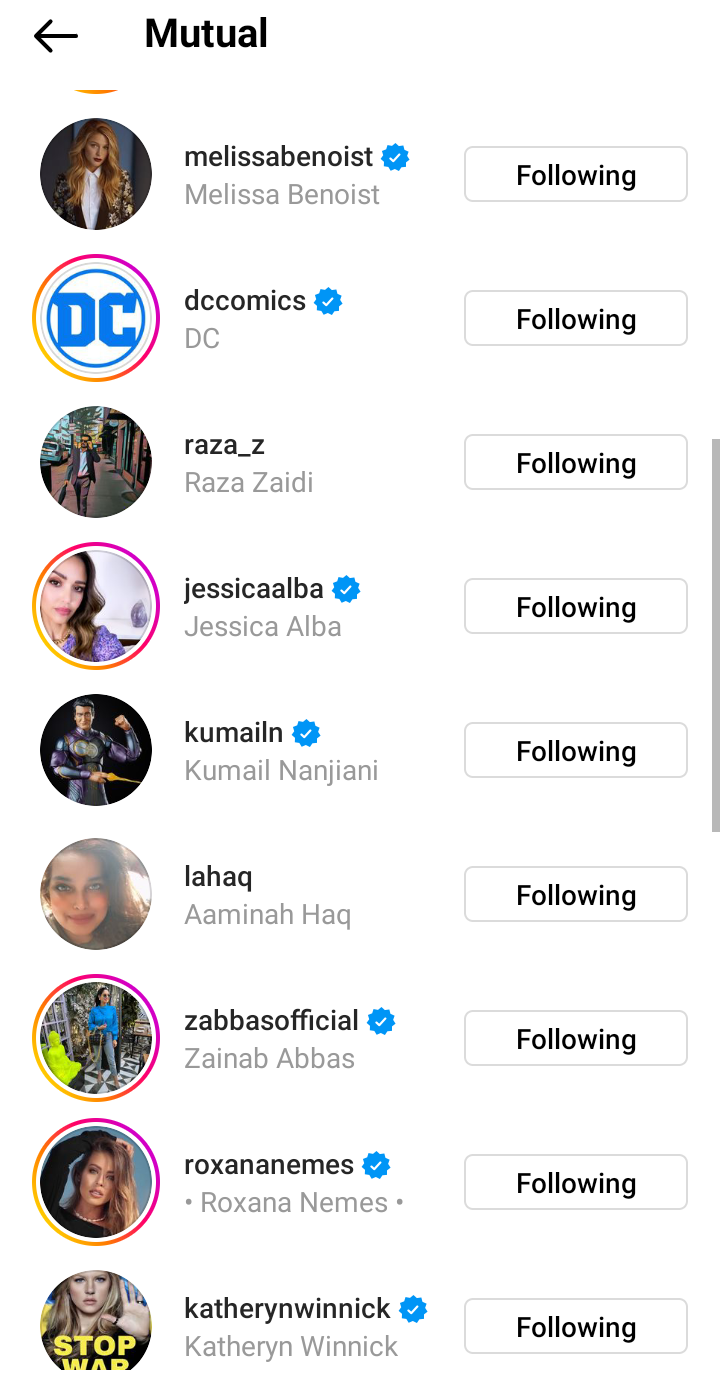Tap Following button for raza_z
The height and width of the screenshot is (1380, 720).
575,463
